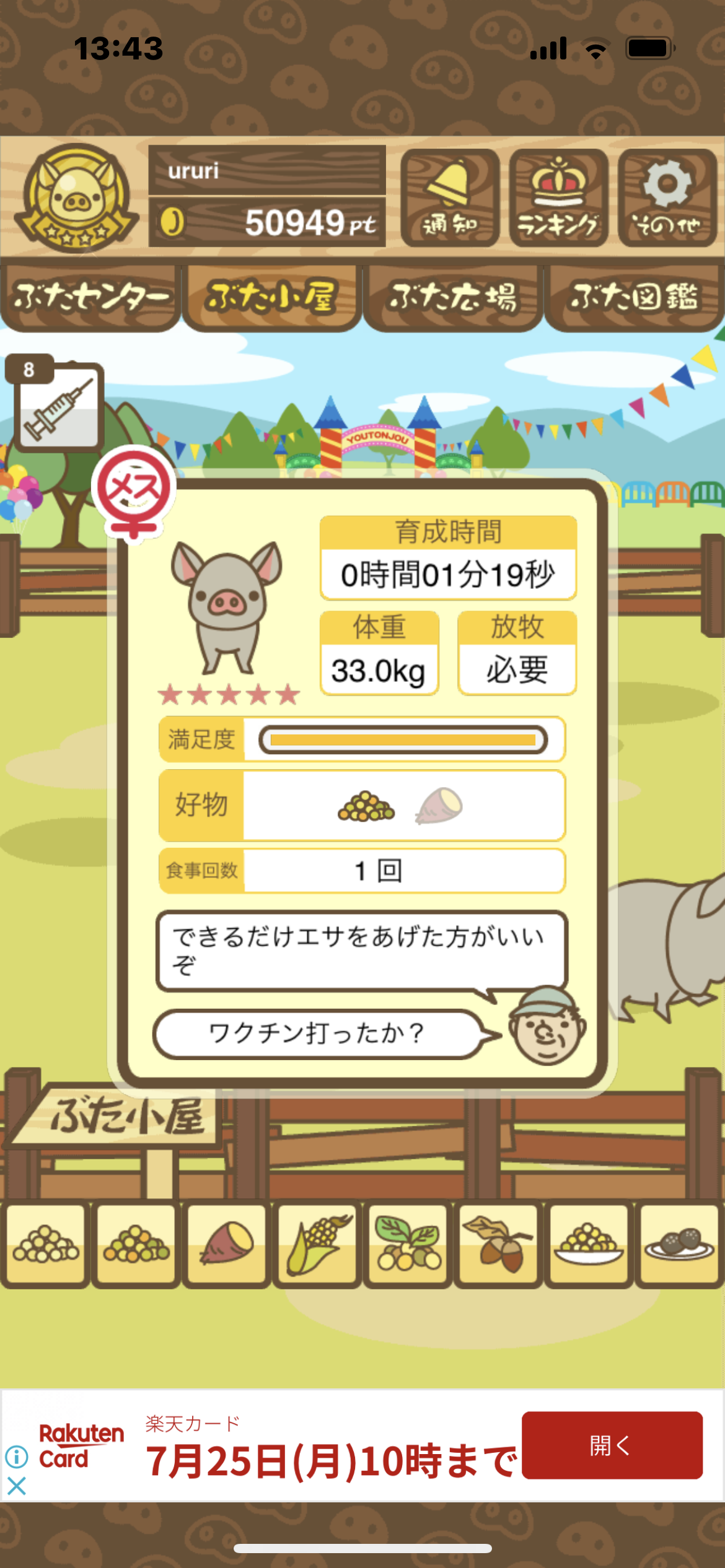
Task: Open the ランキング crown button
Action: tap(558, 198)
